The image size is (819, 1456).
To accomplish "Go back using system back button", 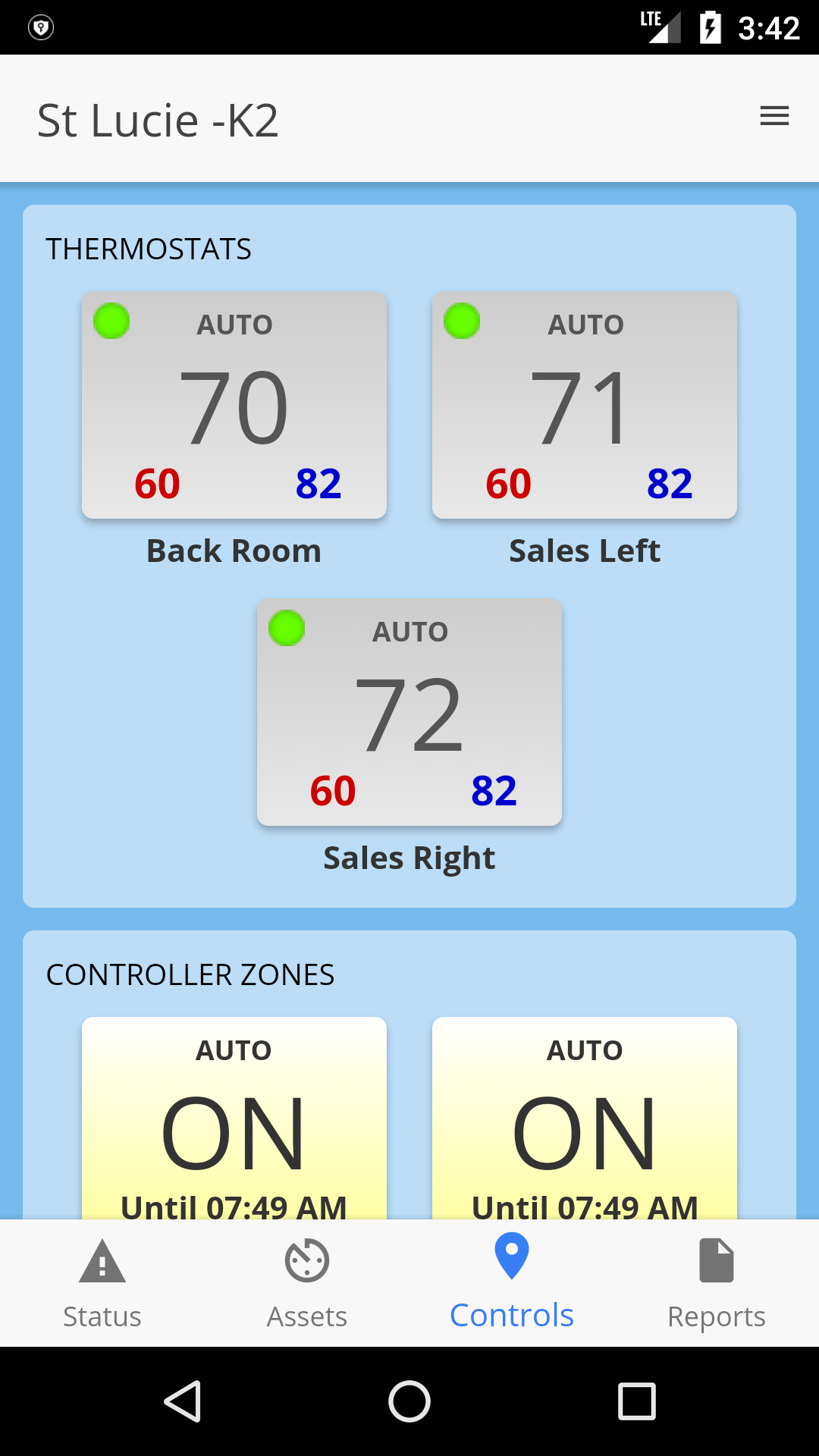I will coord(183,1401).
